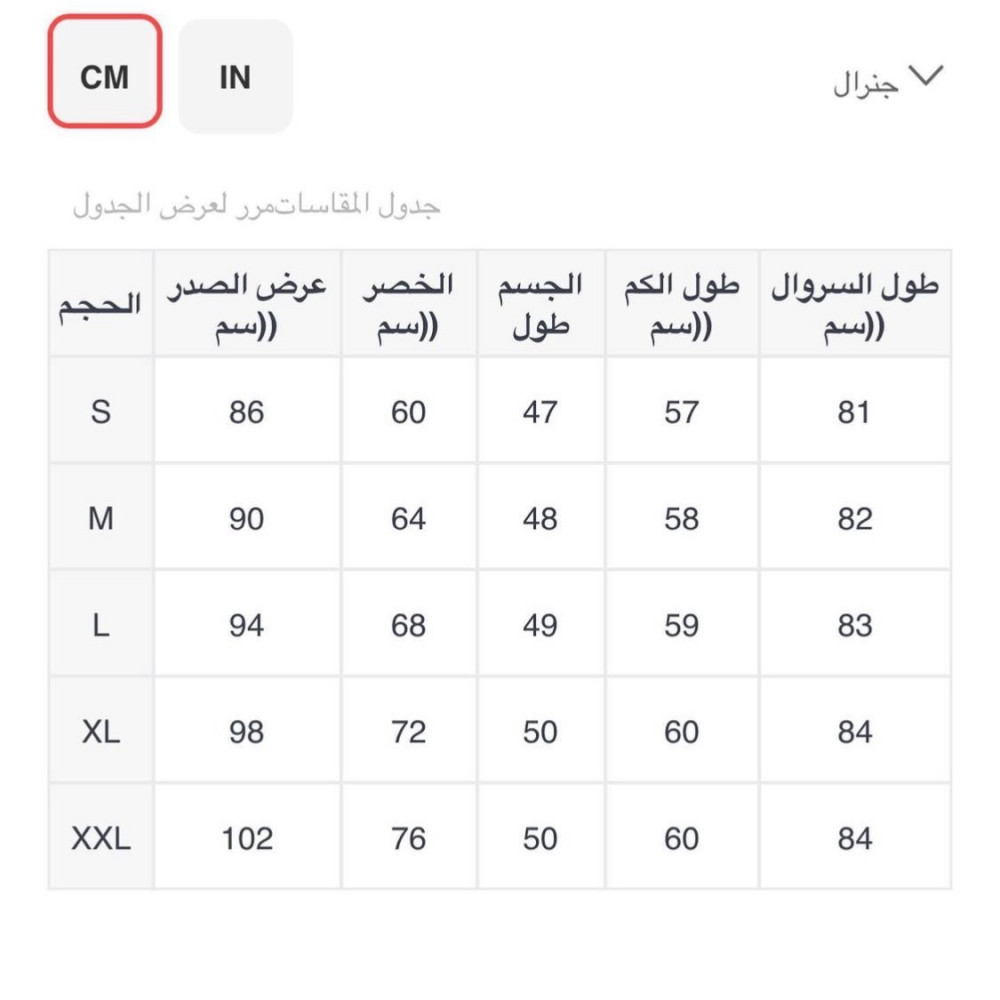The image size is (1000, 1000).
Task: Expand the جنرال dropdown
Action: [x=888, y=81]
